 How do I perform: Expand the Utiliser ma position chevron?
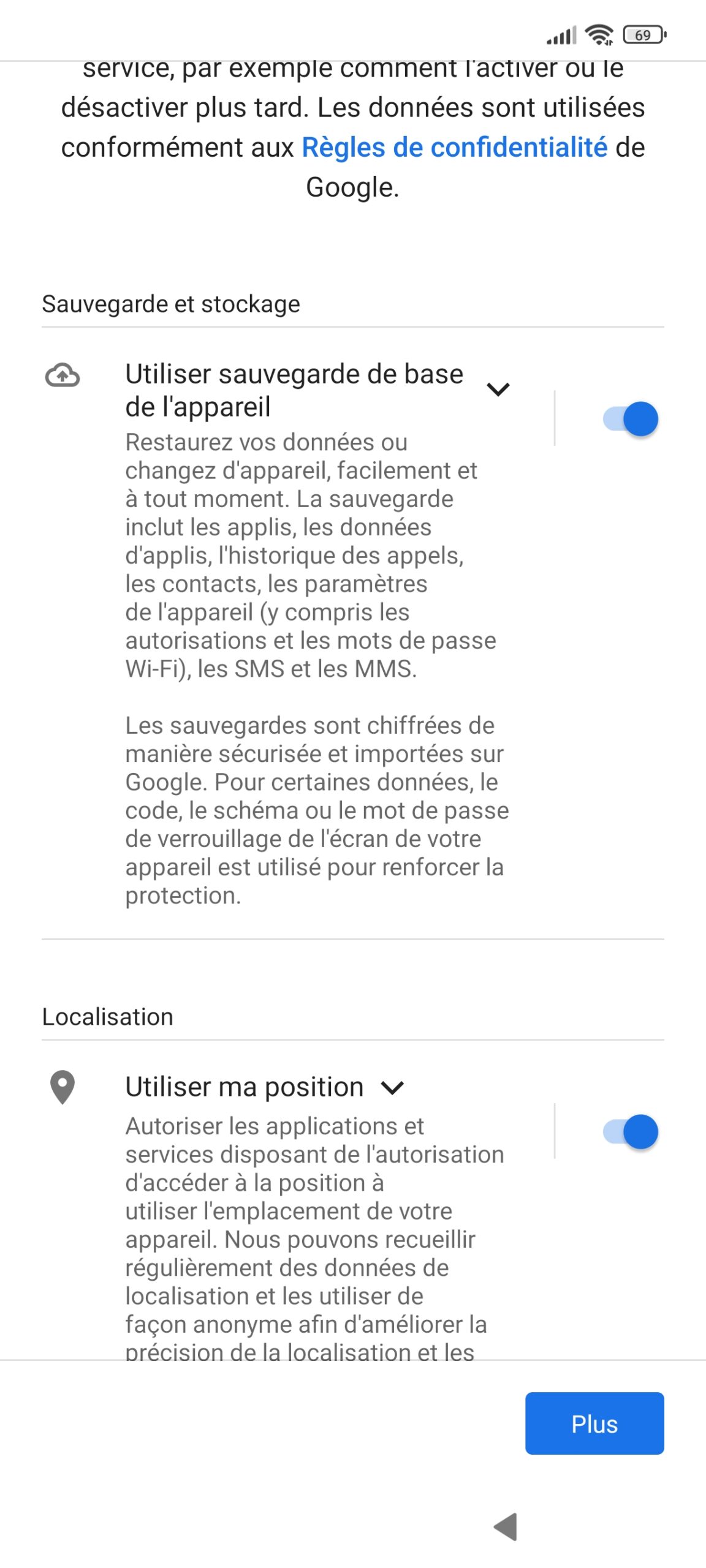click(392, 1088)
